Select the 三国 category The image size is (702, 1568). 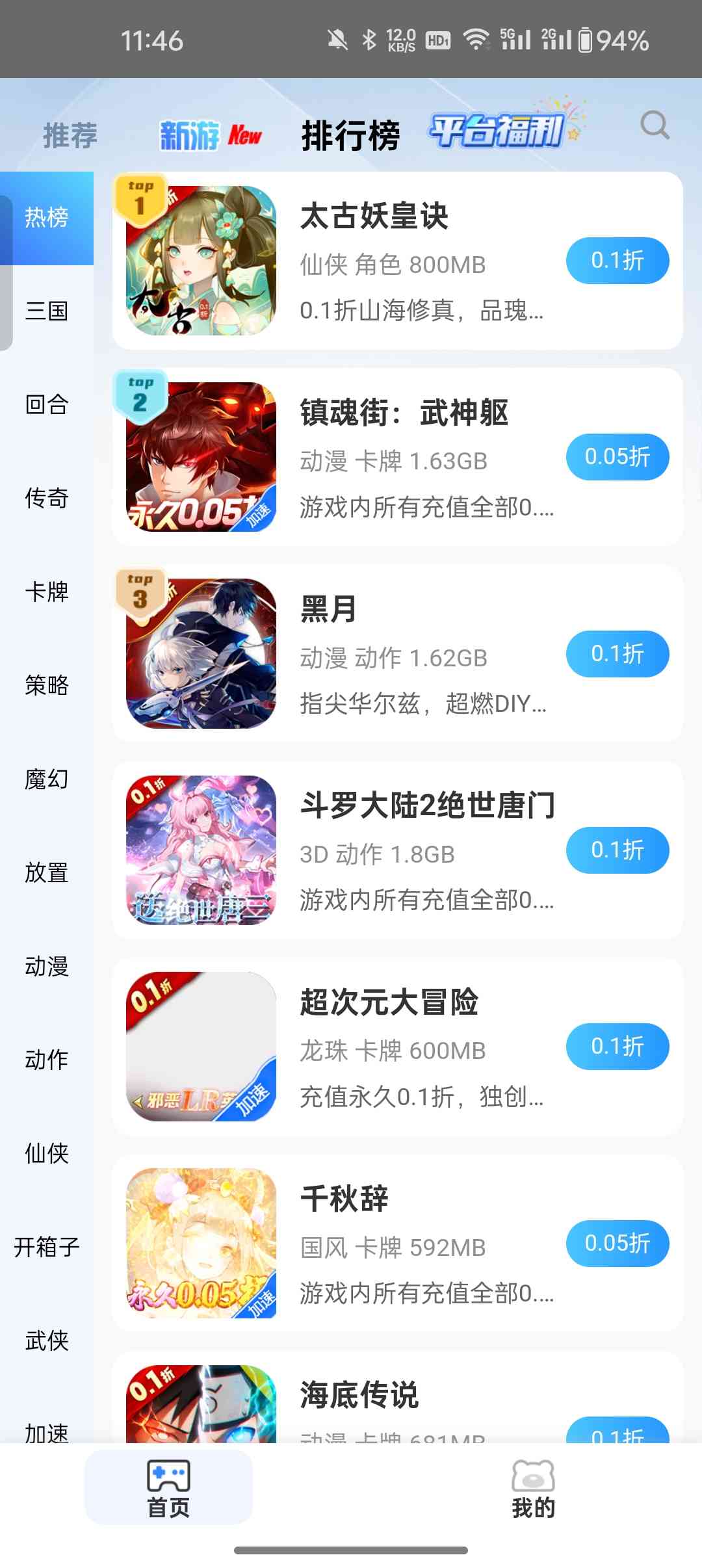pyautogui.click(x=47, y=311)
